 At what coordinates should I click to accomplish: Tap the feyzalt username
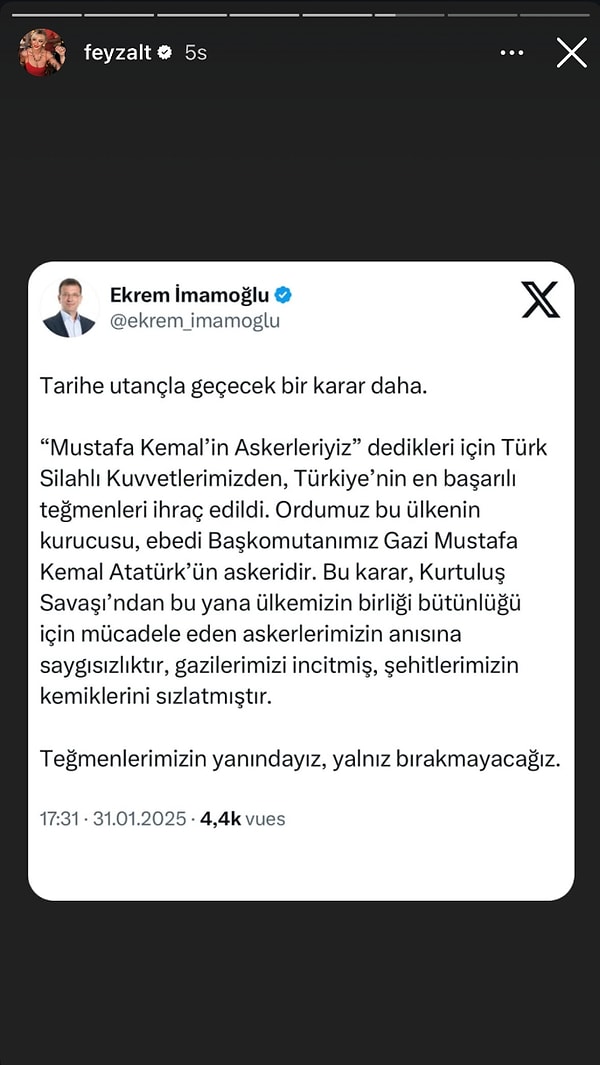click(x=117, y=53)
